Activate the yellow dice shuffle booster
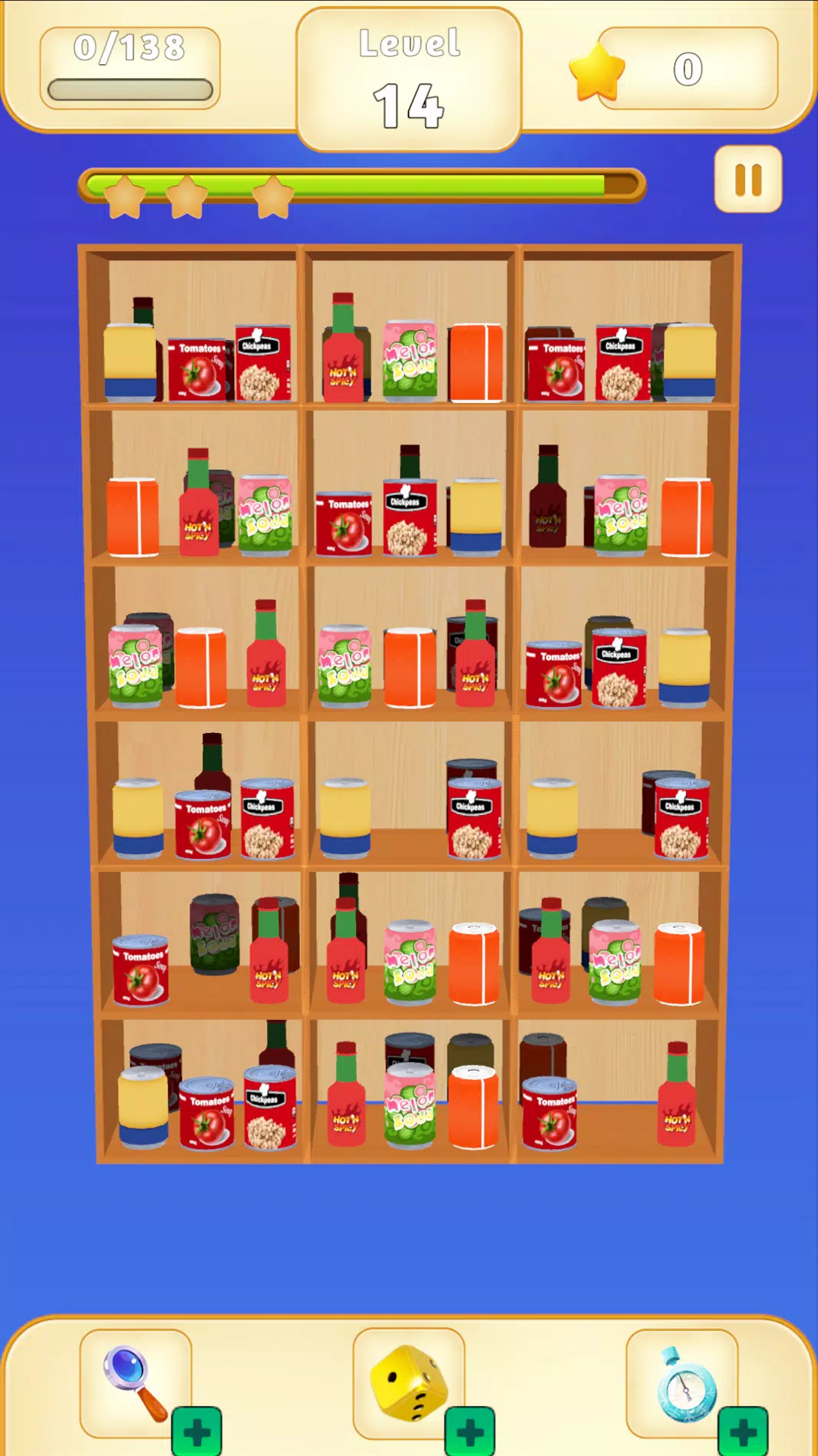Screen dimensions: 818x1456 (x=408, y=1383)
